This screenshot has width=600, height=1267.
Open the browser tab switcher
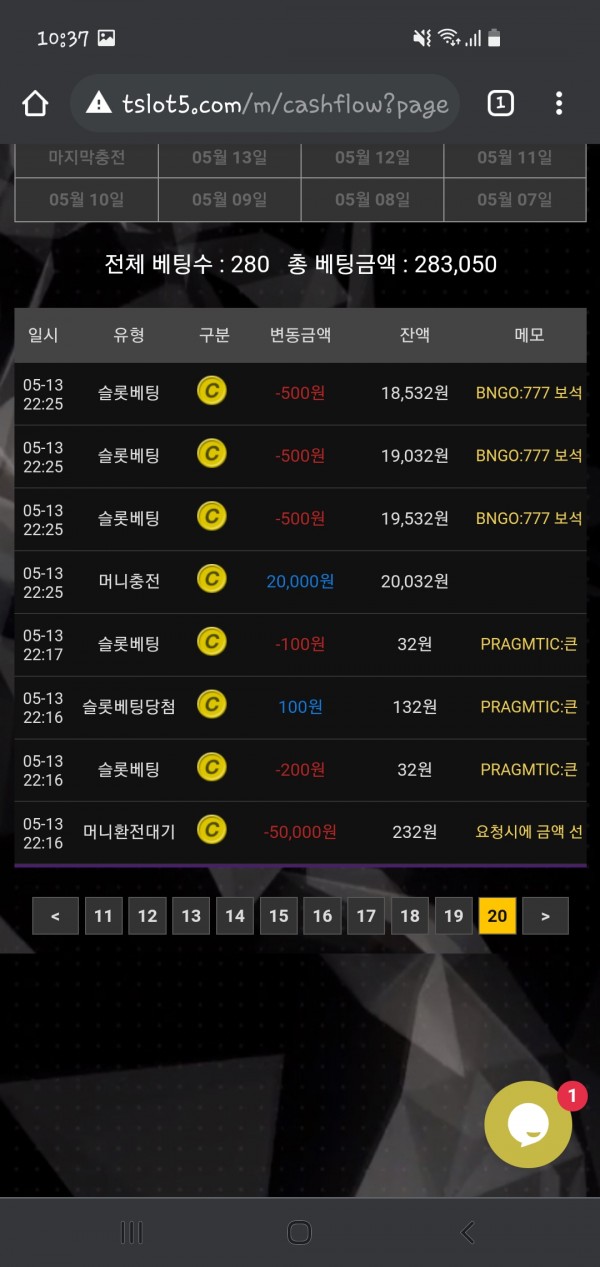(500, 103)
